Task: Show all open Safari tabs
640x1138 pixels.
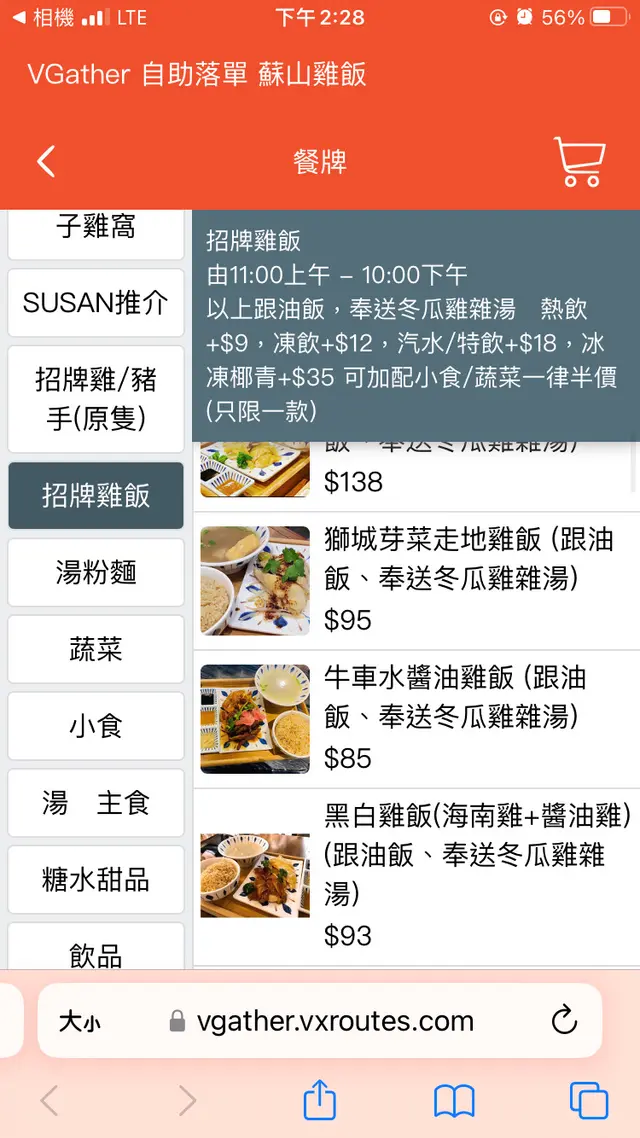Action: pos(588,1101)
